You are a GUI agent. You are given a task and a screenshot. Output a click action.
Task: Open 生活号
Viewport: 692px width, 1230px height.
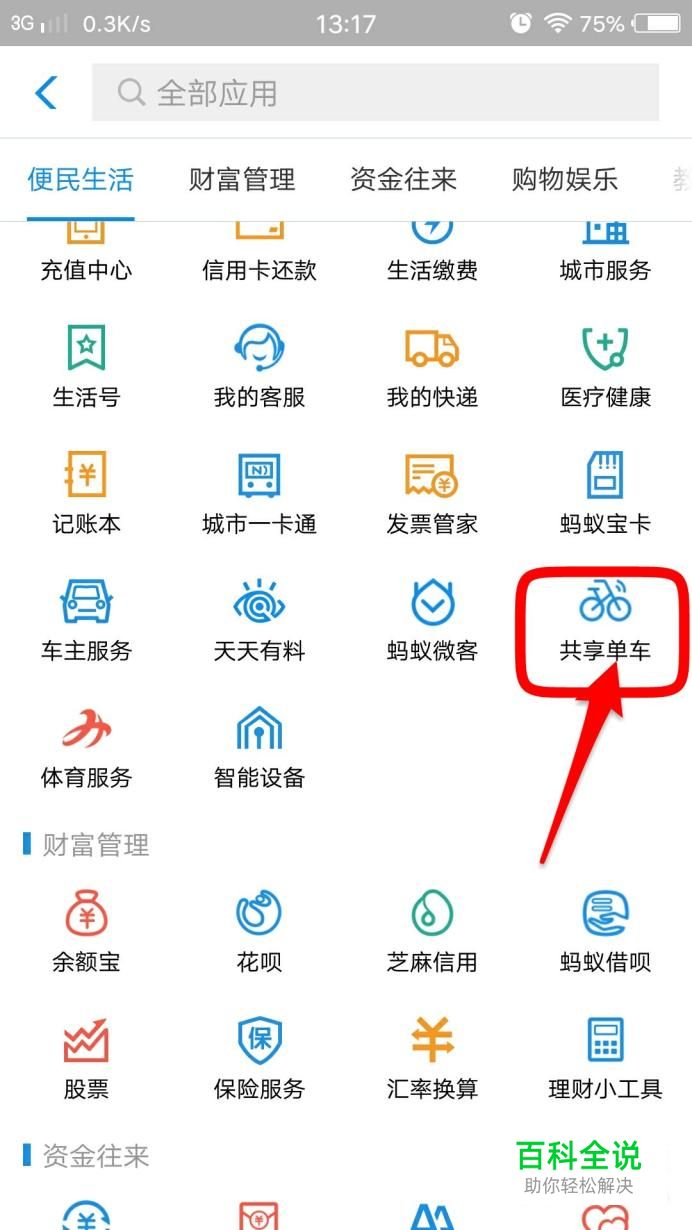pyautogui.click(x=86, y=366)
